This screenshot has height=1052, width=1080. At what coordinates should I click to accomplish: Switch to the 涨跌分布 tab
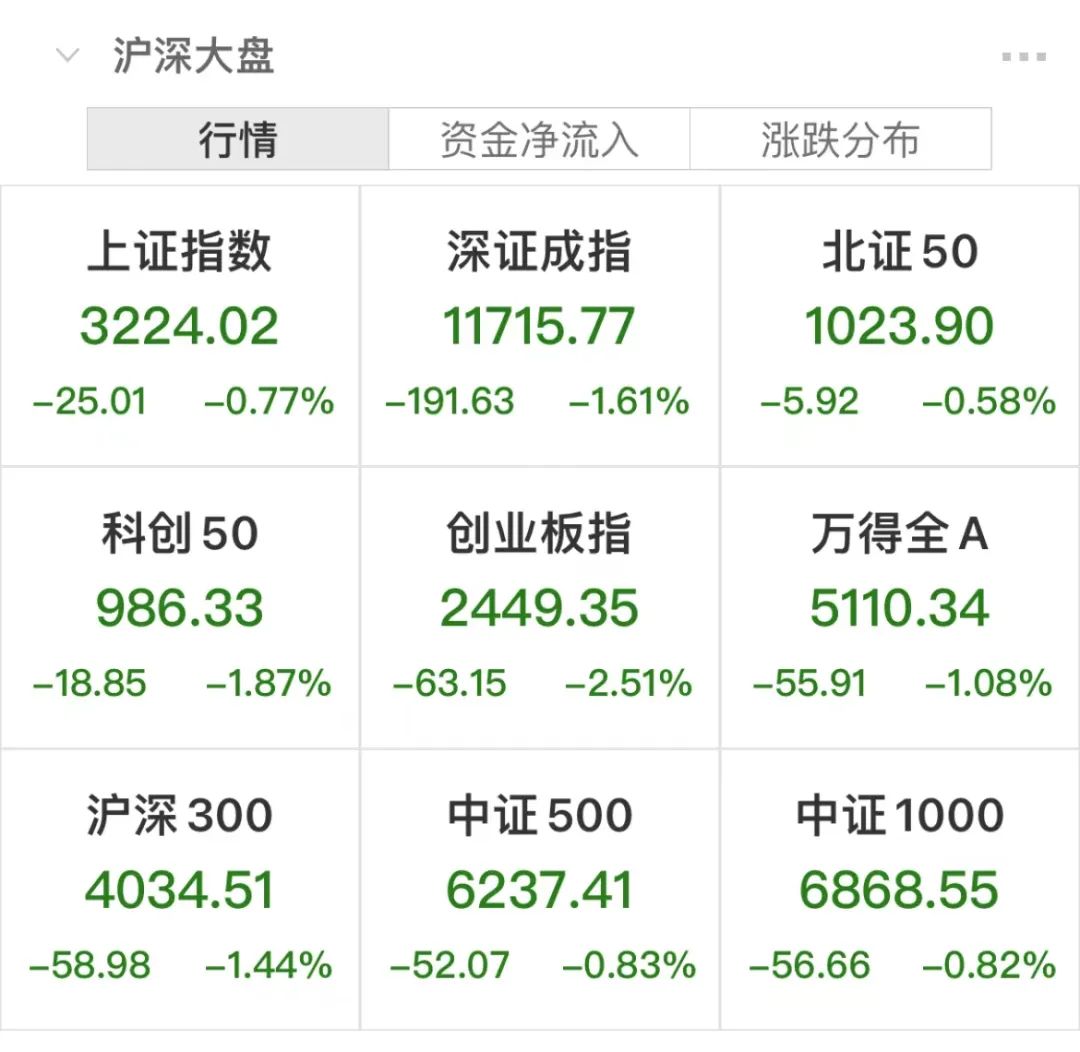[x=840, y=140]
